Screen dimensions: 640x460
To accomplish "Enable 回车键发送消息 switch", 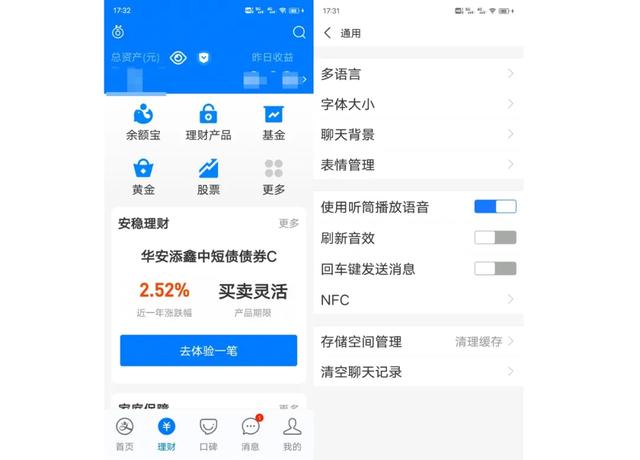I will [495, 268].
